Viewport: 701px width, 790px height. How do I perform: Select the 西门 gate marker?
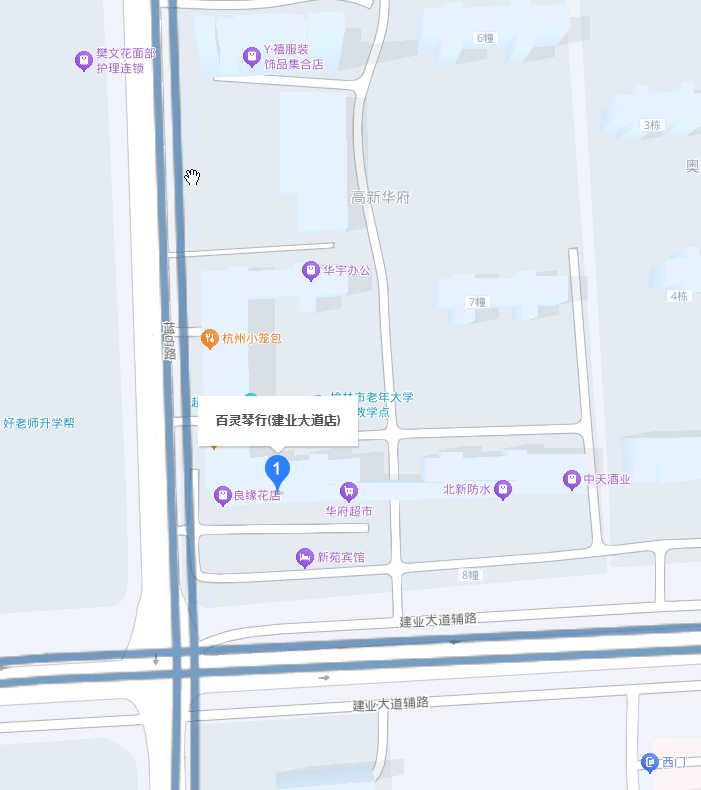[x=650, y=763]
